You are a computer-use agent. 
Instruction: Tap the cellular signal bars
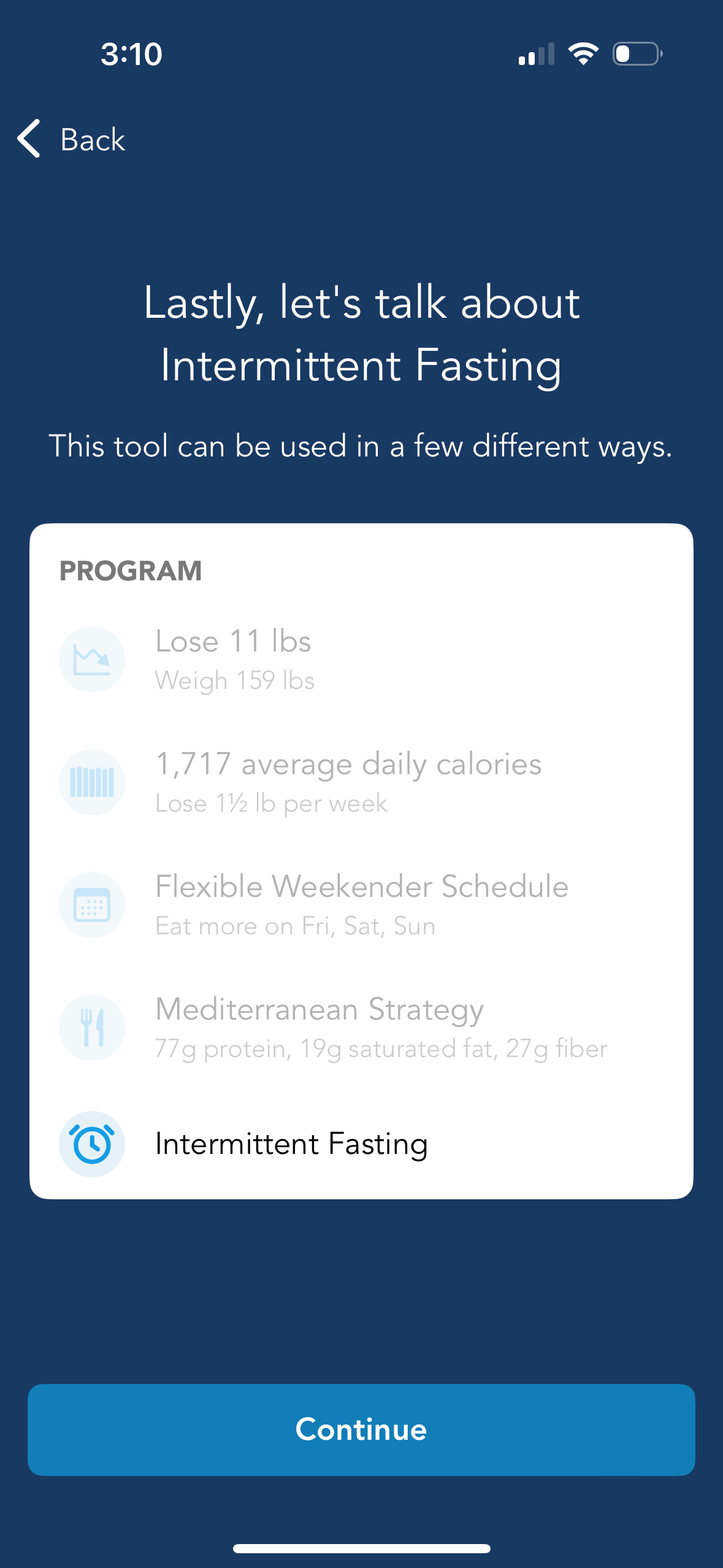coord(537,53)
